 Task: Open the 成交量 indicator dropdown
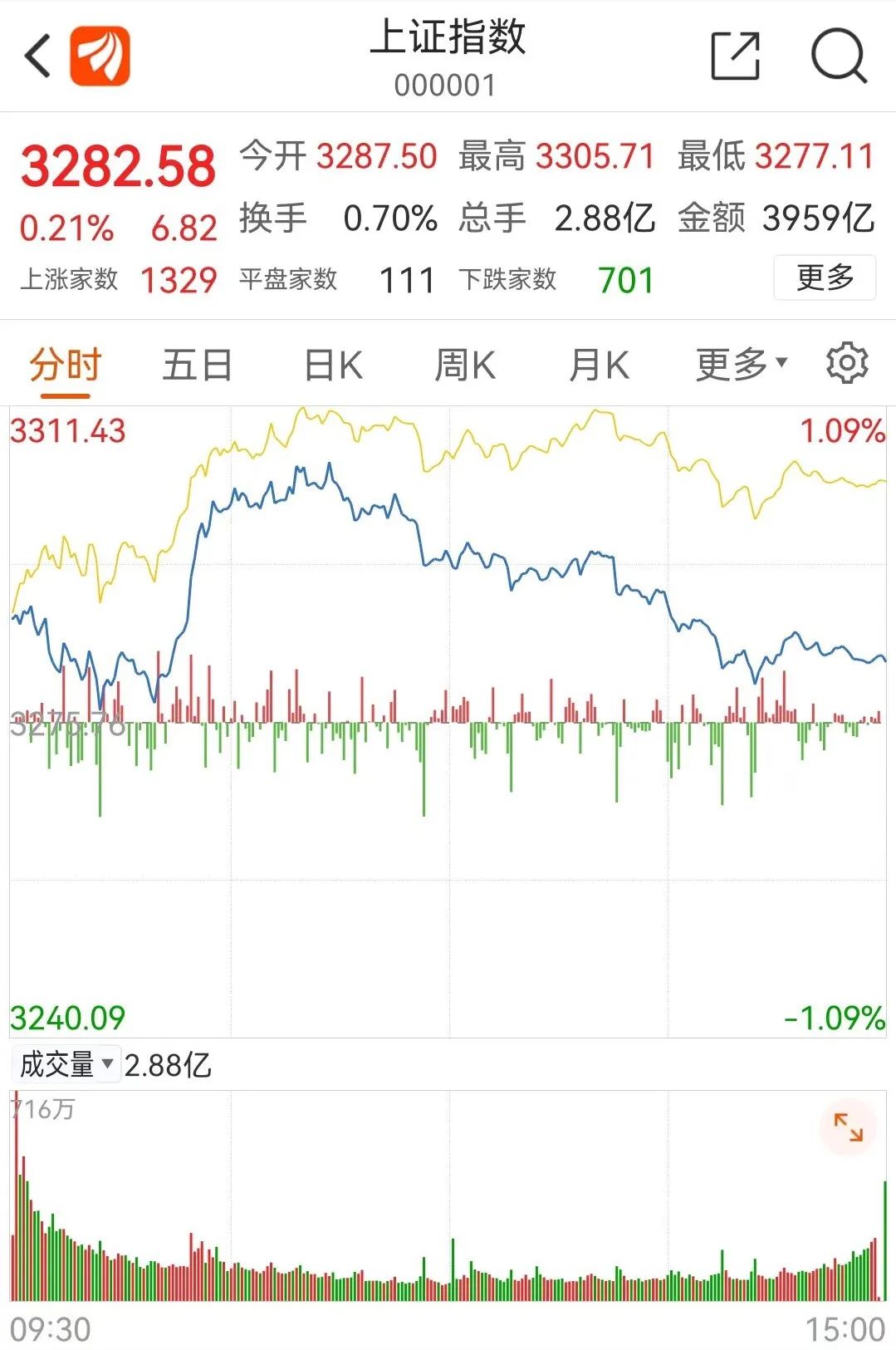(x=66, y=1064)
